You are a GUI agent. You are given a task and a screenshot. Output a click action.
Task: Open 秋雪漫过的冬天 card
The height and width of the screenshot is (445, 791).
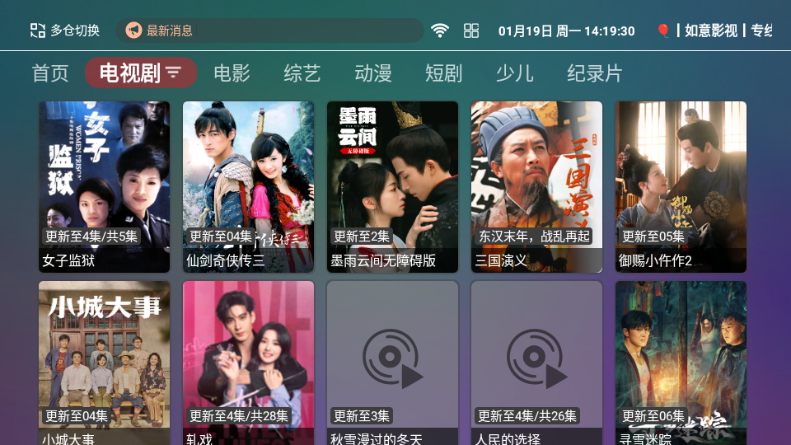[x=392, y=360]
